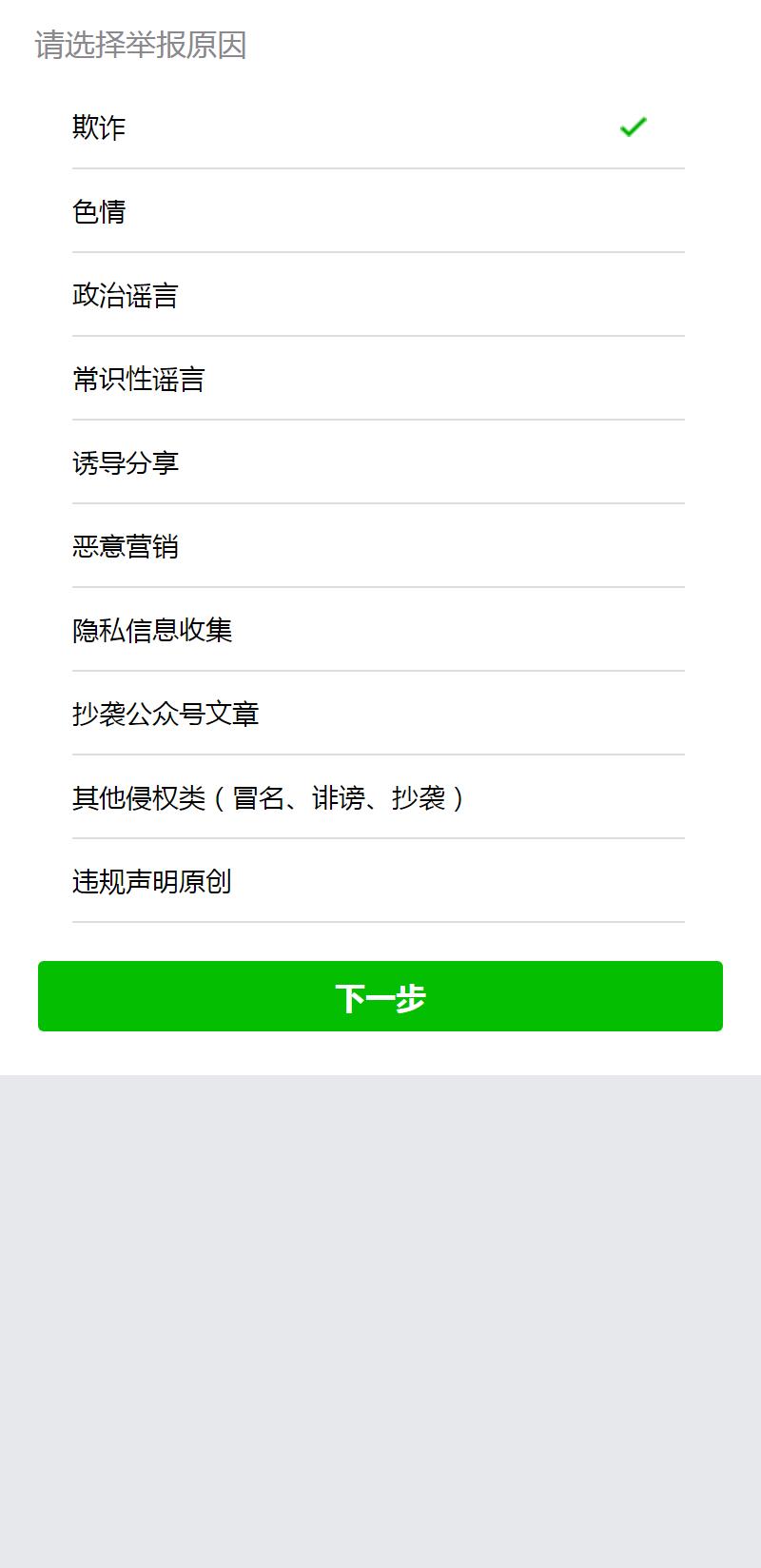Tap the row containing 色情

(x=380, y=210)
